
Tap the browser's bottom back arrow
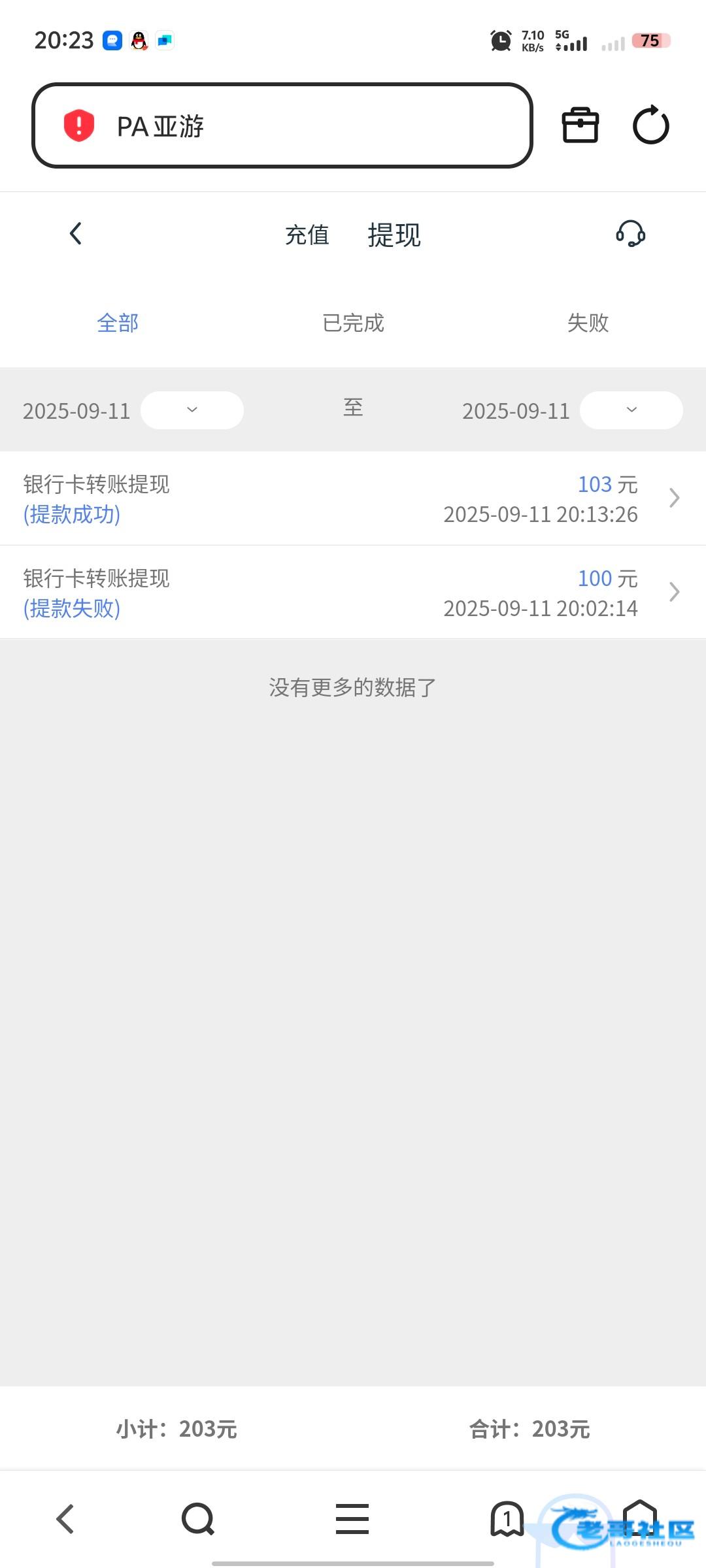click(65, 1518)
